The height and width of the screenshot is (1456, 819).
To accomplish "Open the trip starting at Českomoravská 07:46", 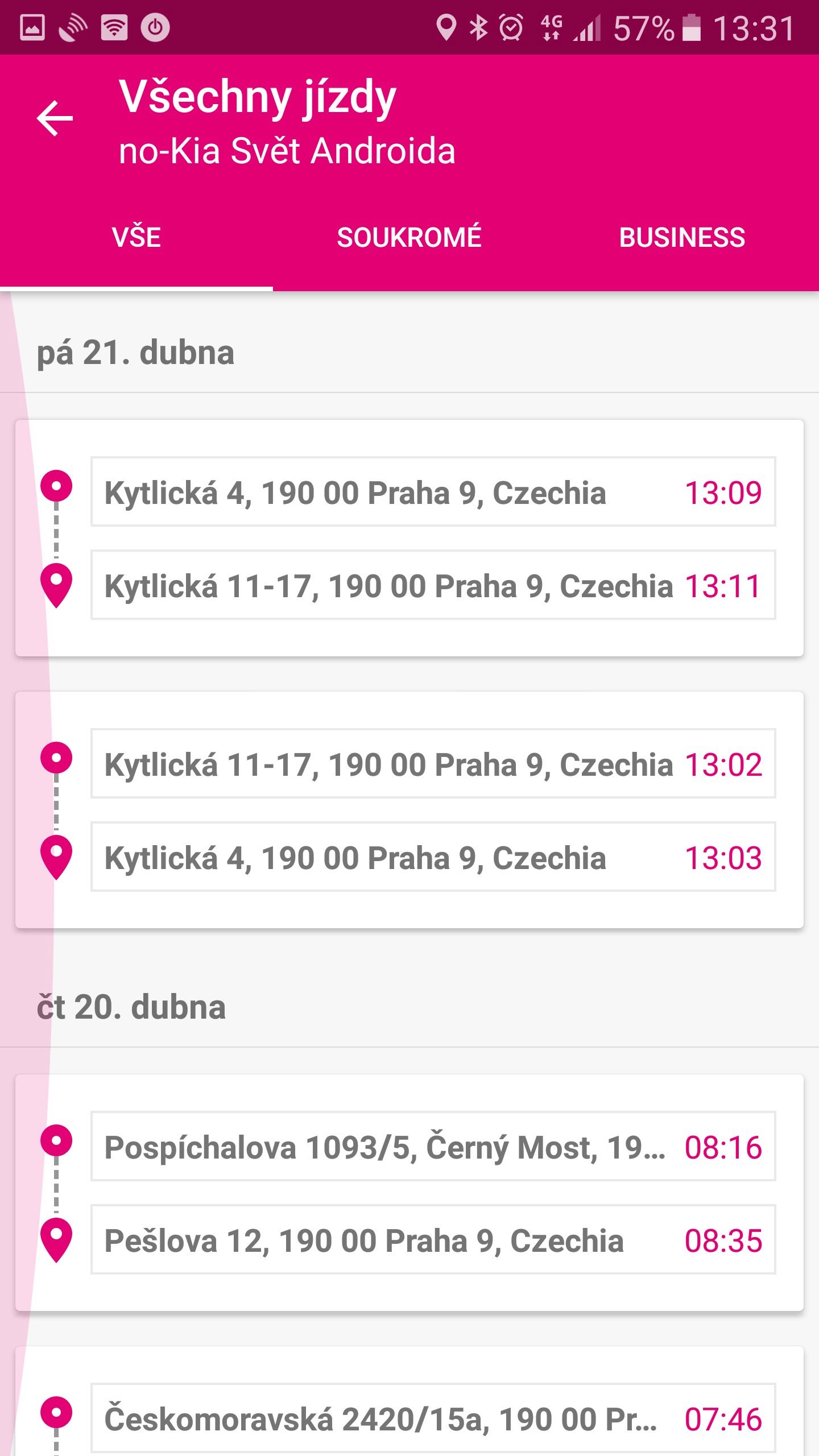I will (x=409, y=1401).
